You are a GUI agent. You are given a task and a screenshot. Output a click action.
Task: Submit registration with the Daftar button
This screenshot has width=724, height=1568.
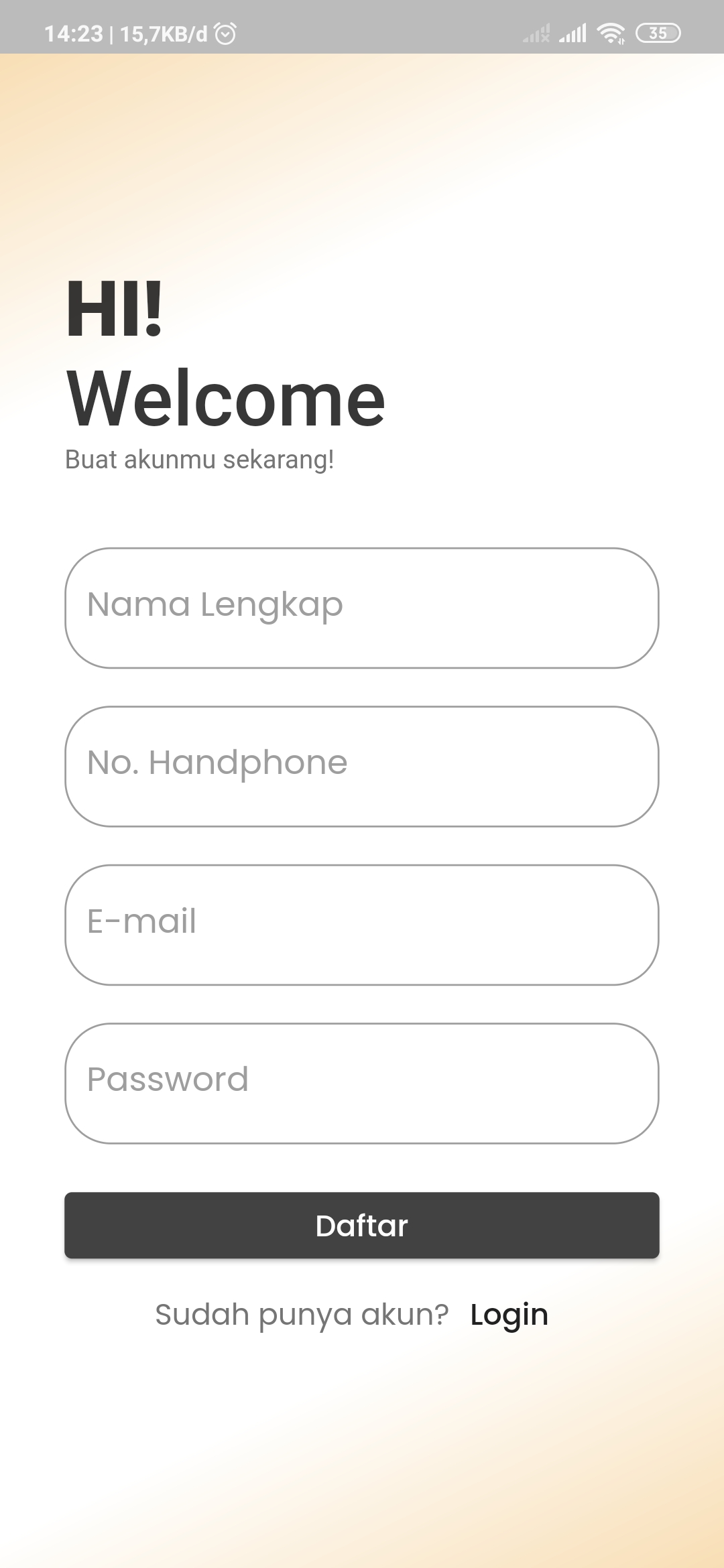362,1225
